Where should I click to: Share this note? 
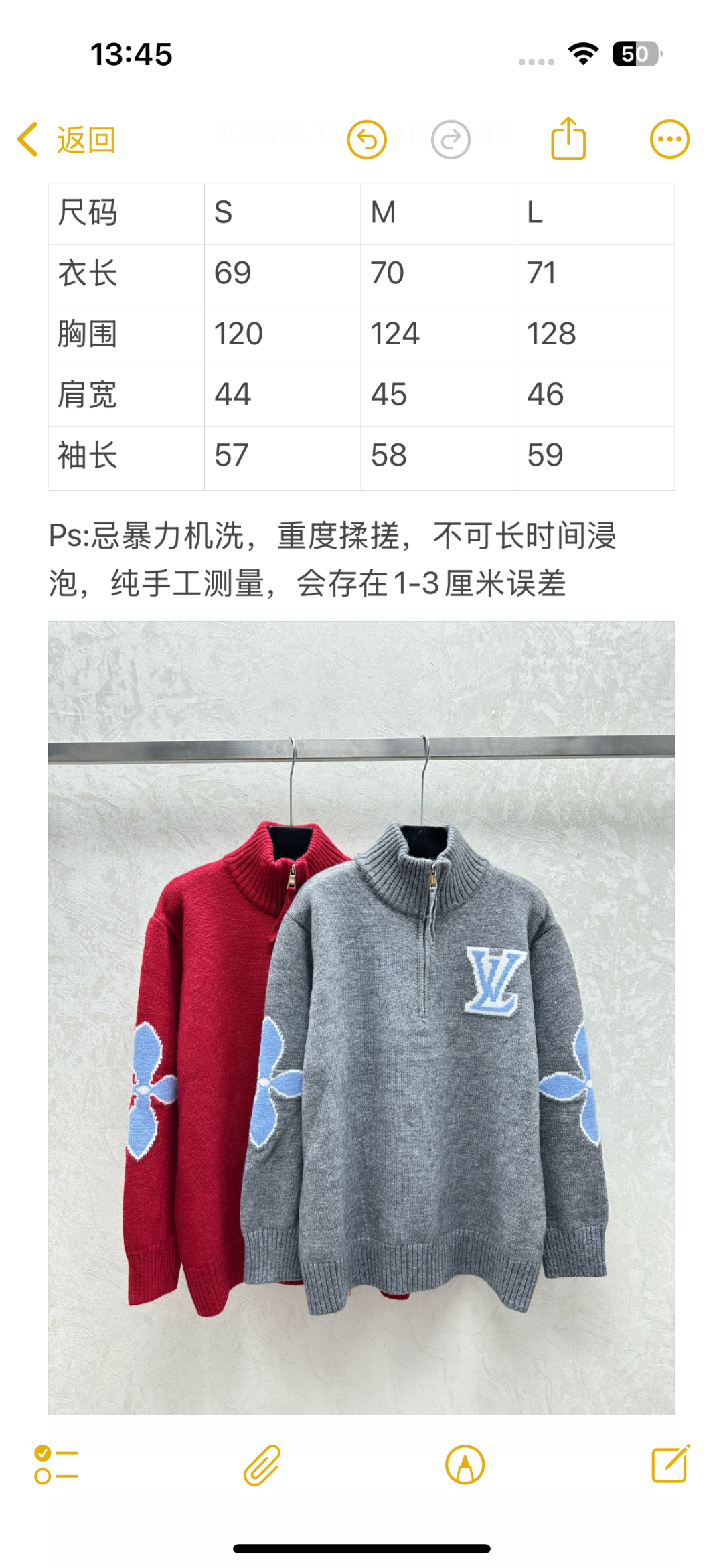click(x=568, y=139)
